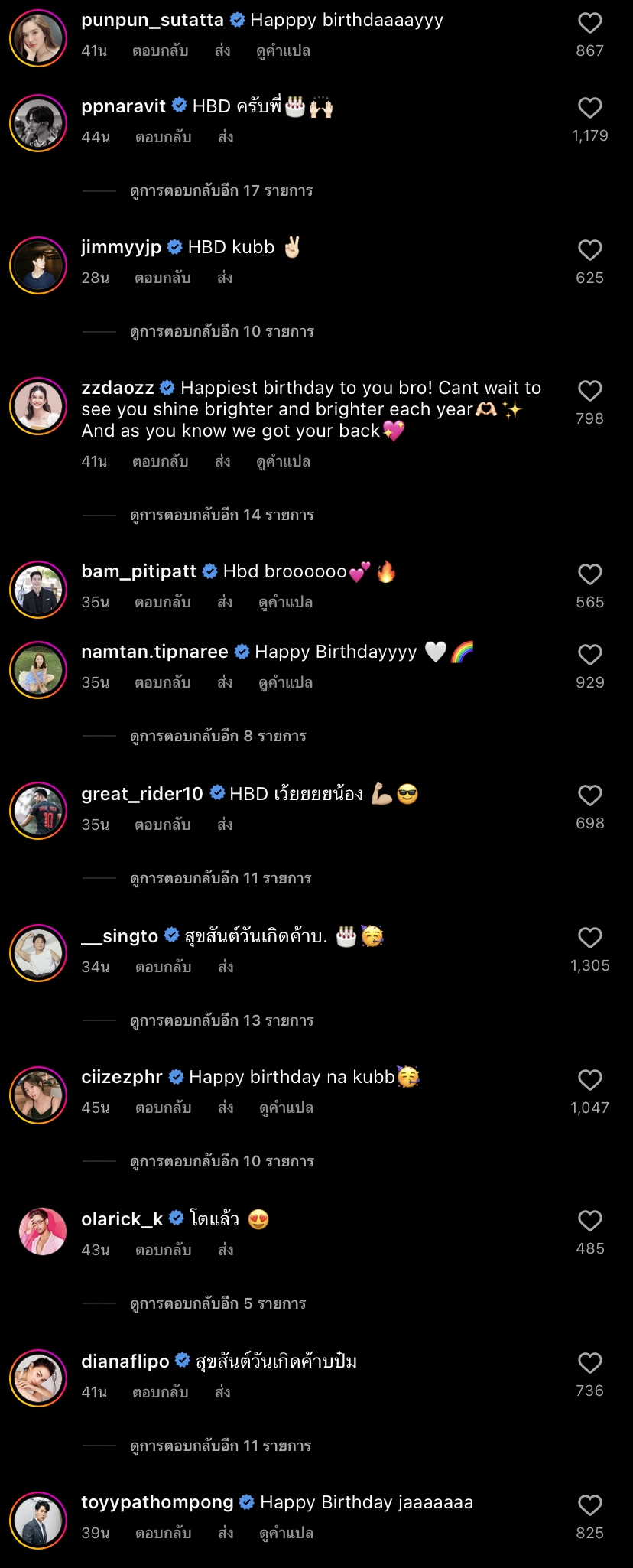Like olarick_k's comment

589,1222
